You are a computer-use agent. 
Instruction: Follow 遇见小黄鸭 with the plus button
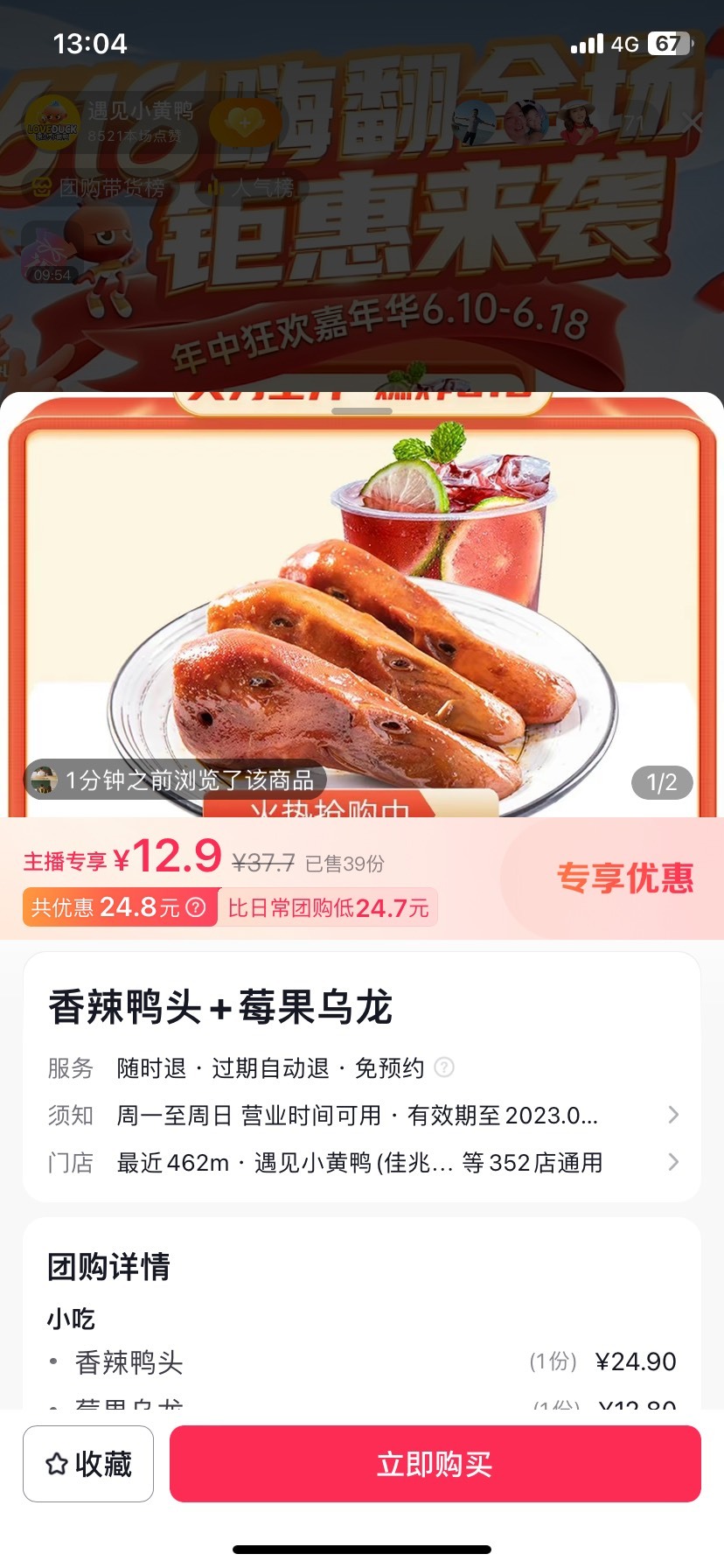(245, 122)
